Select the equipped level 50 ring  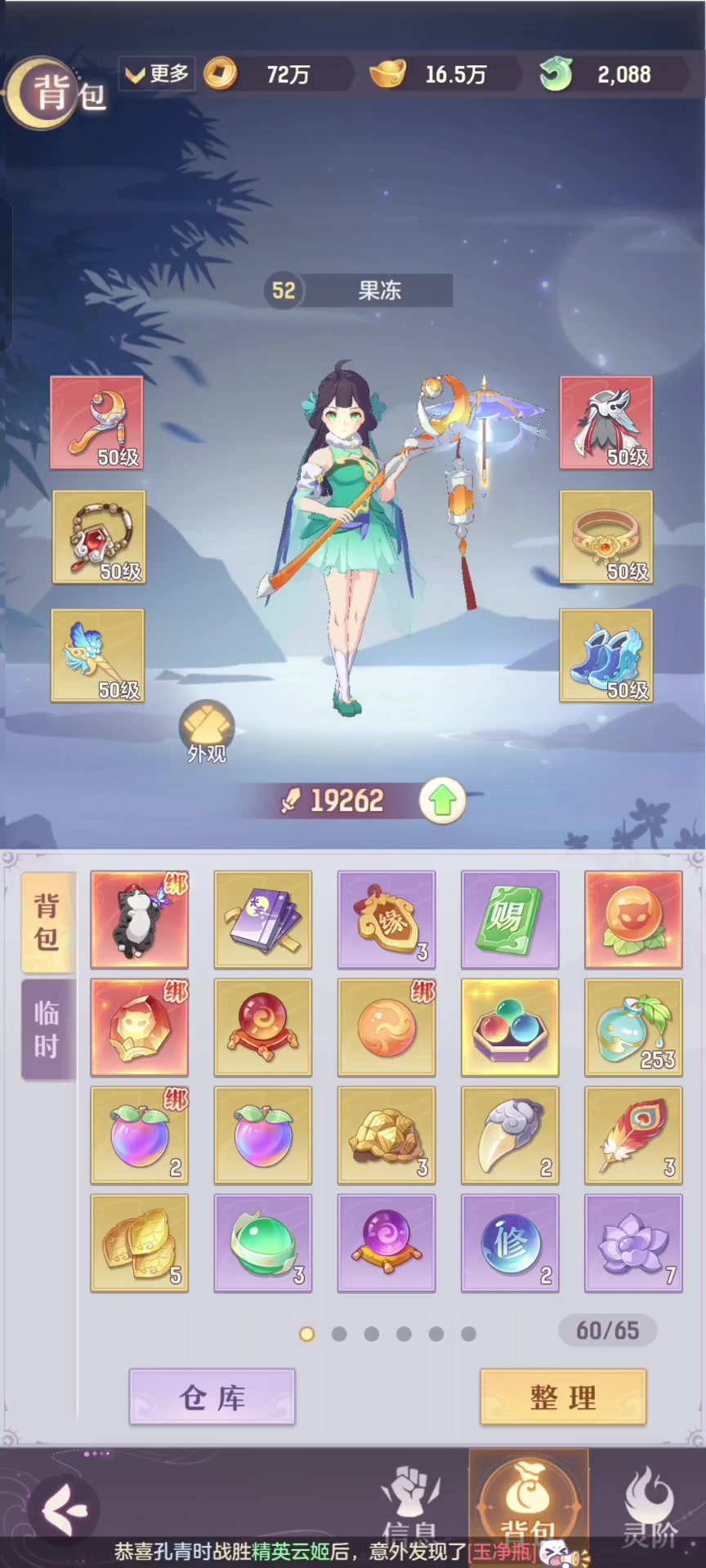pyautogui.click(x=606, y=537)
